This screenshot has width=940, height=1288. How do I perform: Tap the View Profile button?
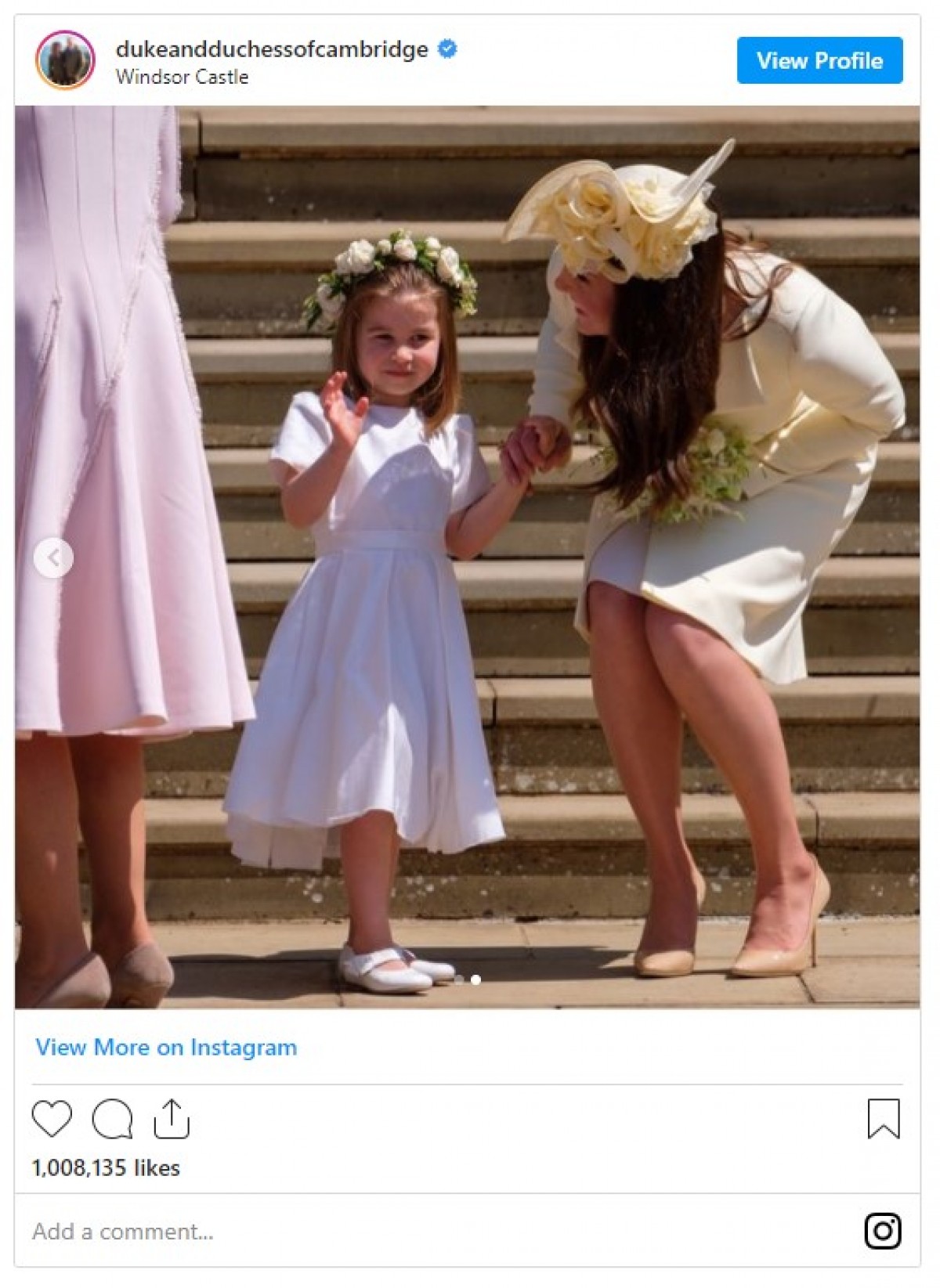coord(819,60)
